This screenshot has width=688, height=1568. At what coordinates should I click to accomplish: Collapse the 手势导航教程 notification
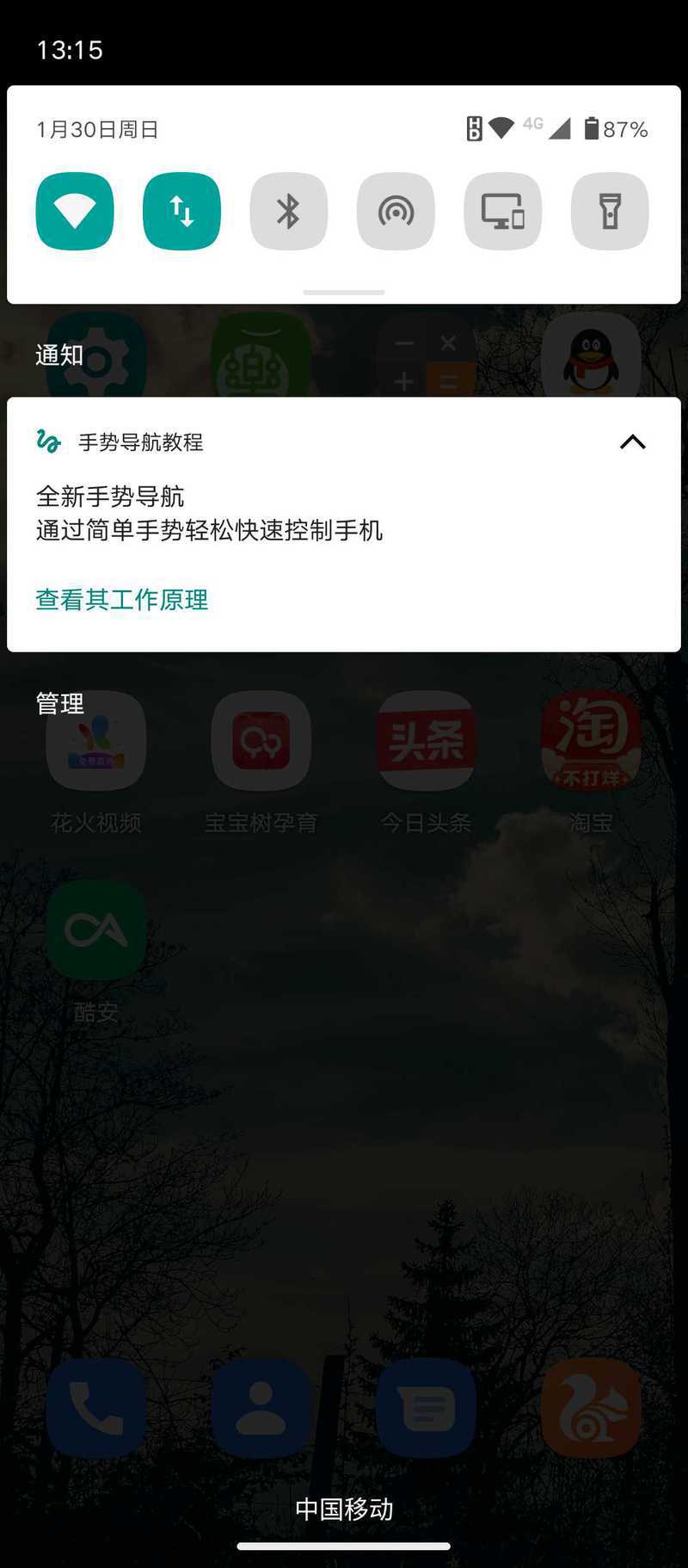[x=633, y=441]
